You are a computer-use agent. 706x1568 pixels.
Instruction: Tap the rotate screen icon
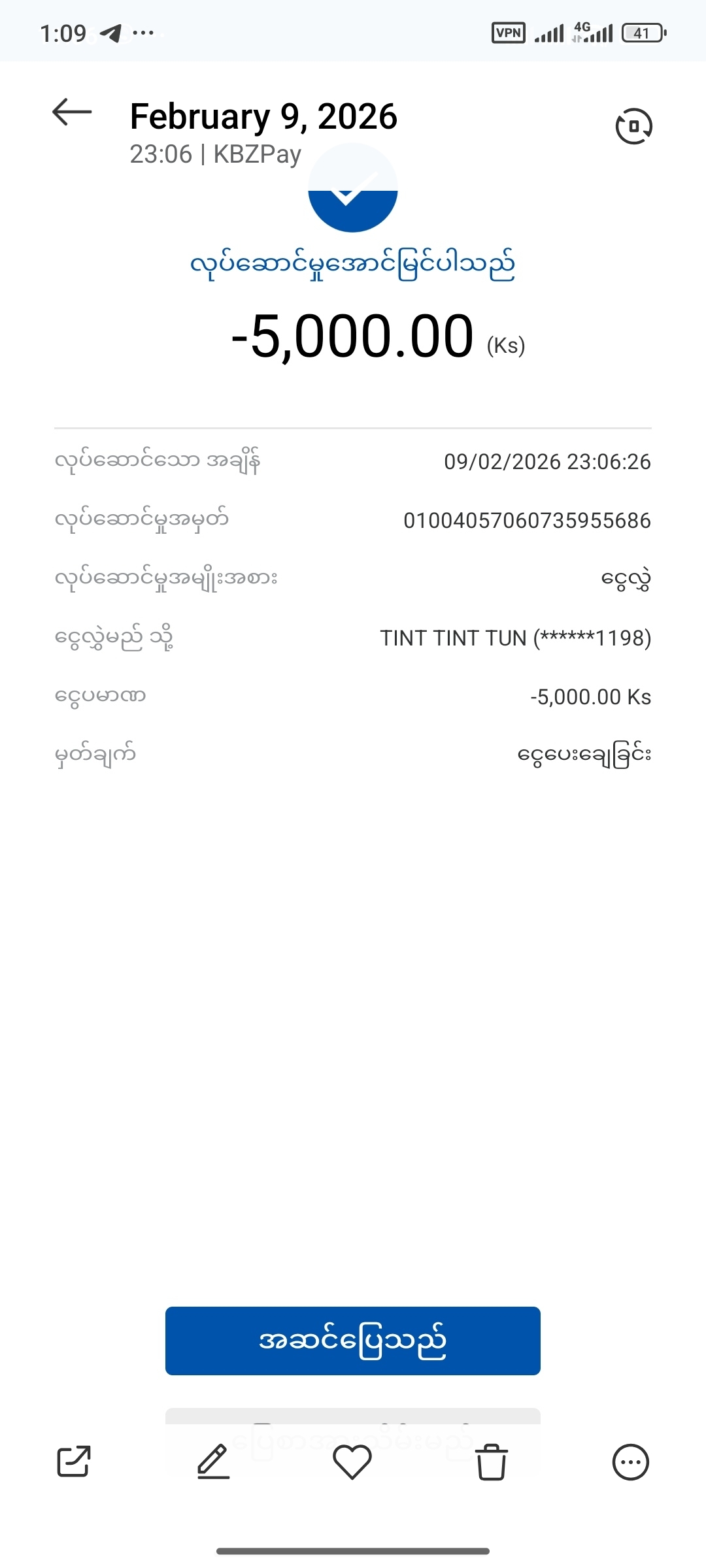633,125
